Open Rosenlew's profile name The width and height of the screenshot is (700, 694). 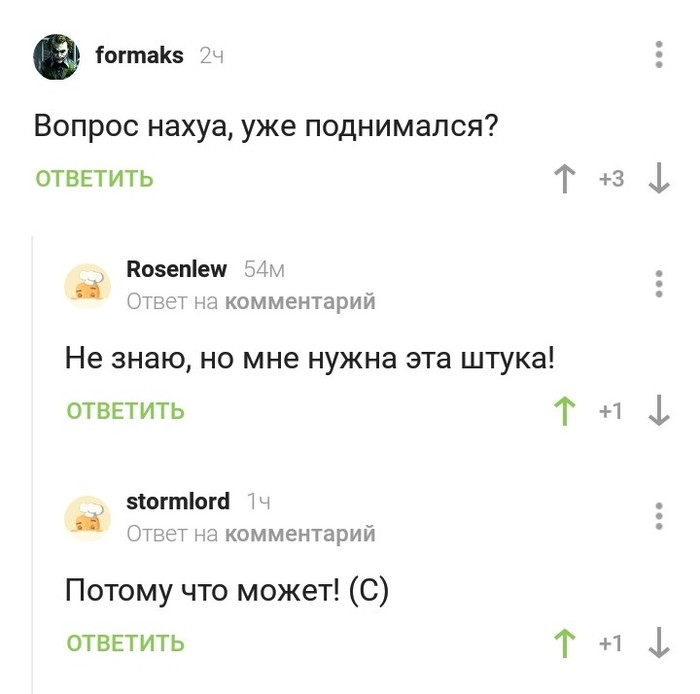[176, 269]
